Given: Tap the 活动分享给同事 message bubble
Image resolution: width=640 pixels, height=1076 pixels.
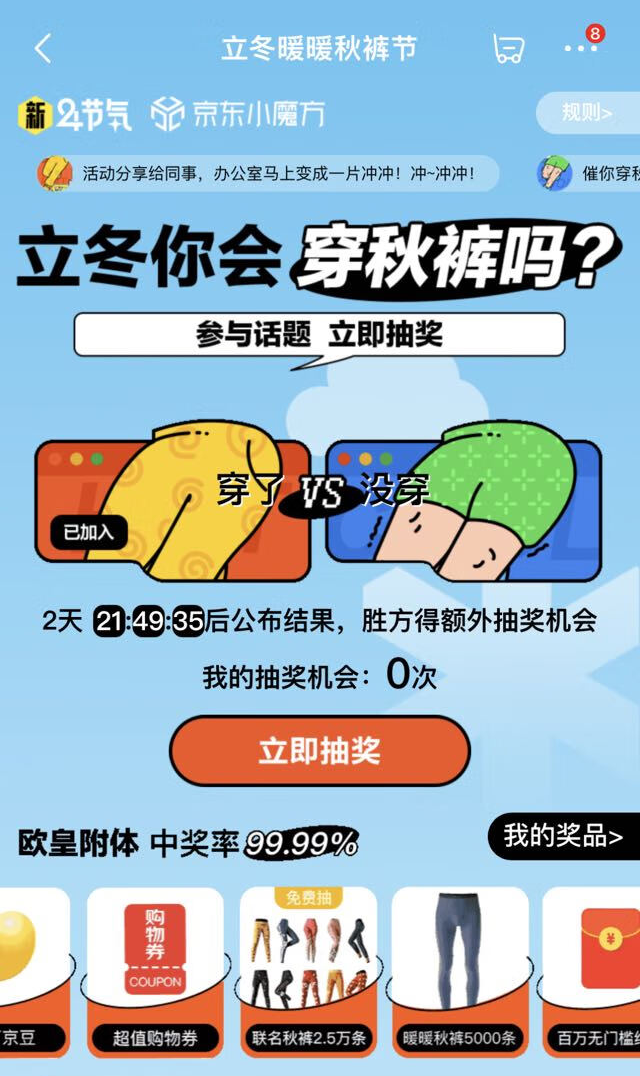Looking at the screenshot, I should (266, 173).
